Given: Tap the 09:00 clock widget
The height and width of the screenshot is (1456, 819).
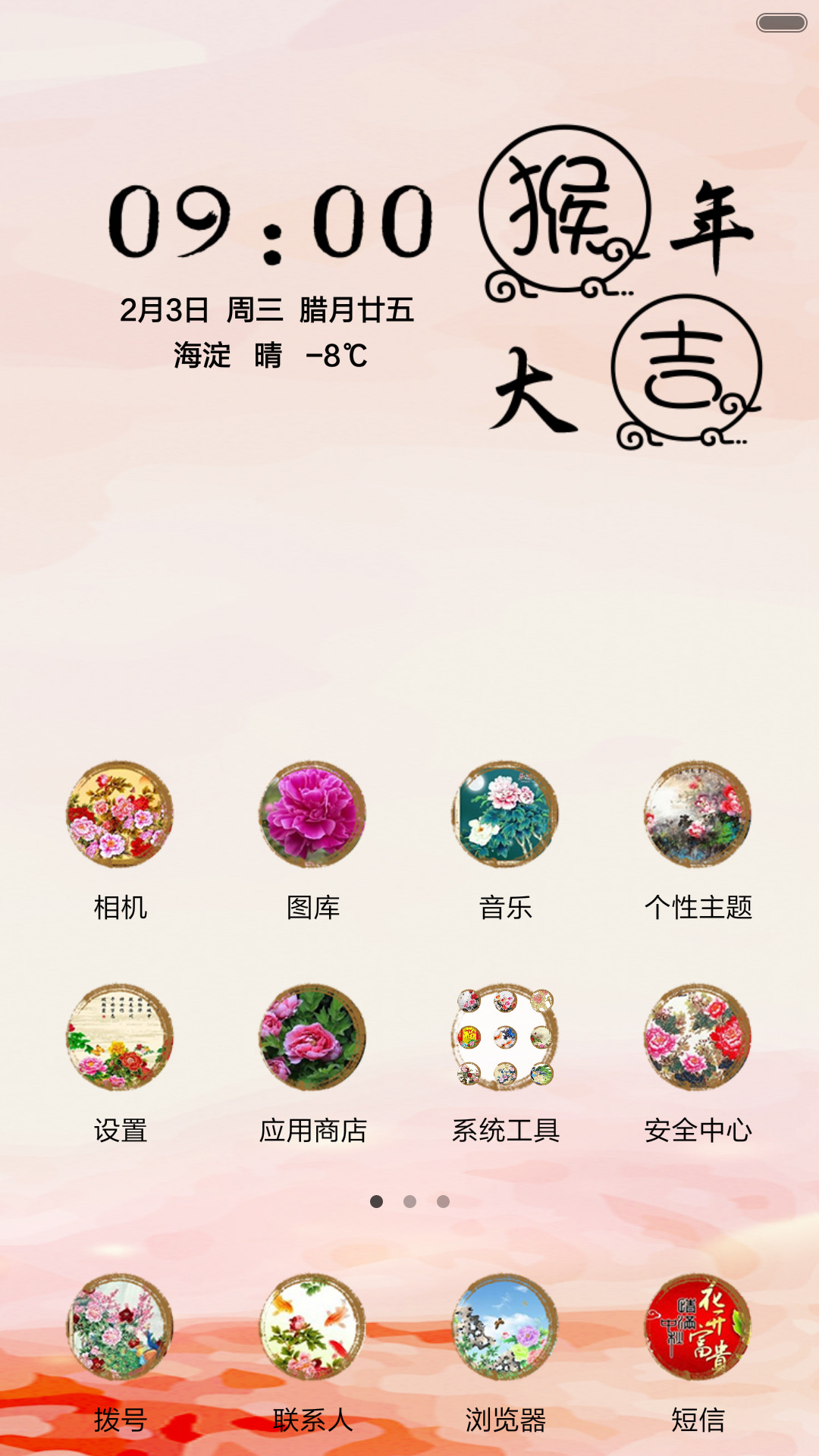Looking at the screenshot, I should click(270, 223).
